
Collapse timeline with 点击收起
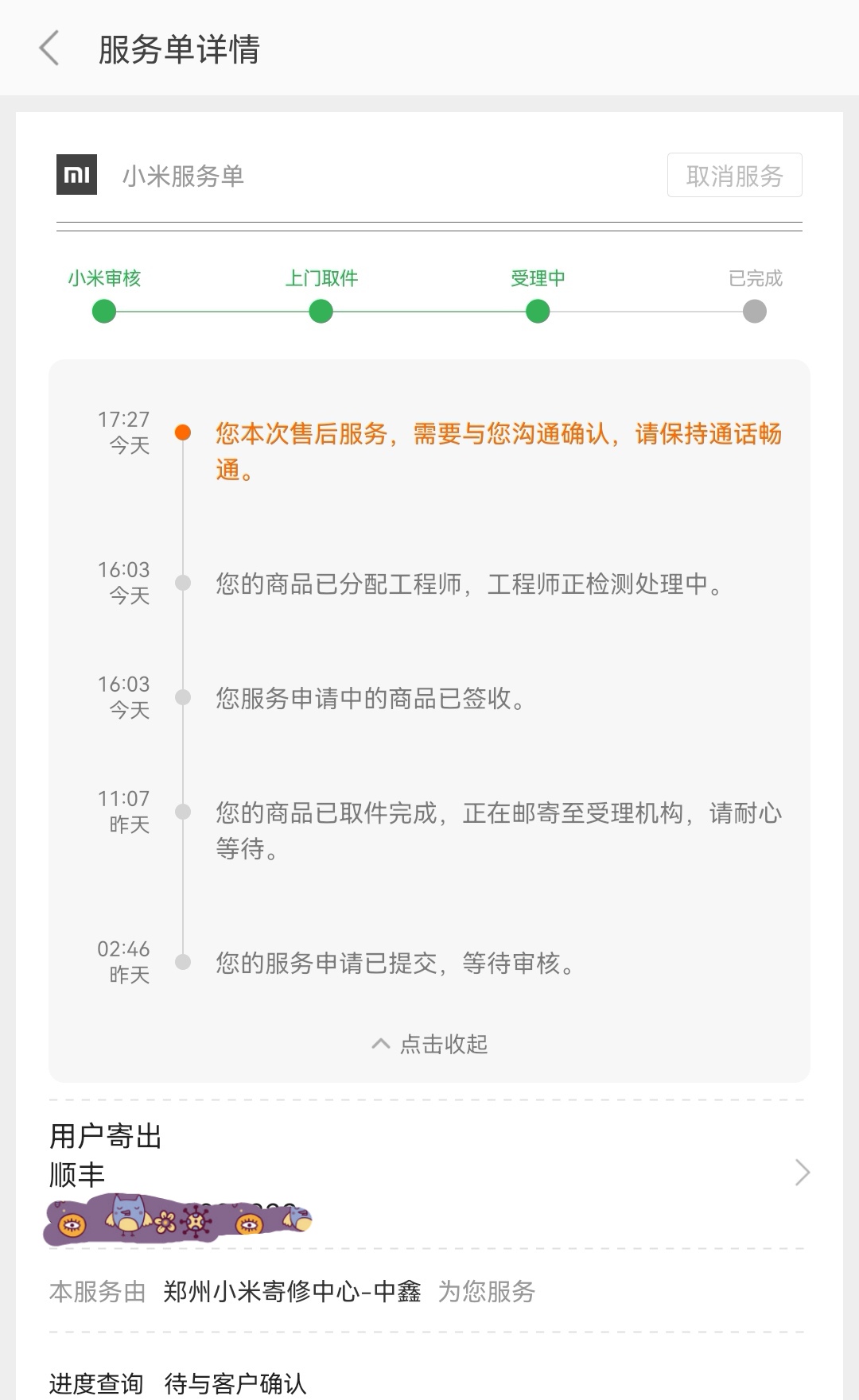[429, 1044]
